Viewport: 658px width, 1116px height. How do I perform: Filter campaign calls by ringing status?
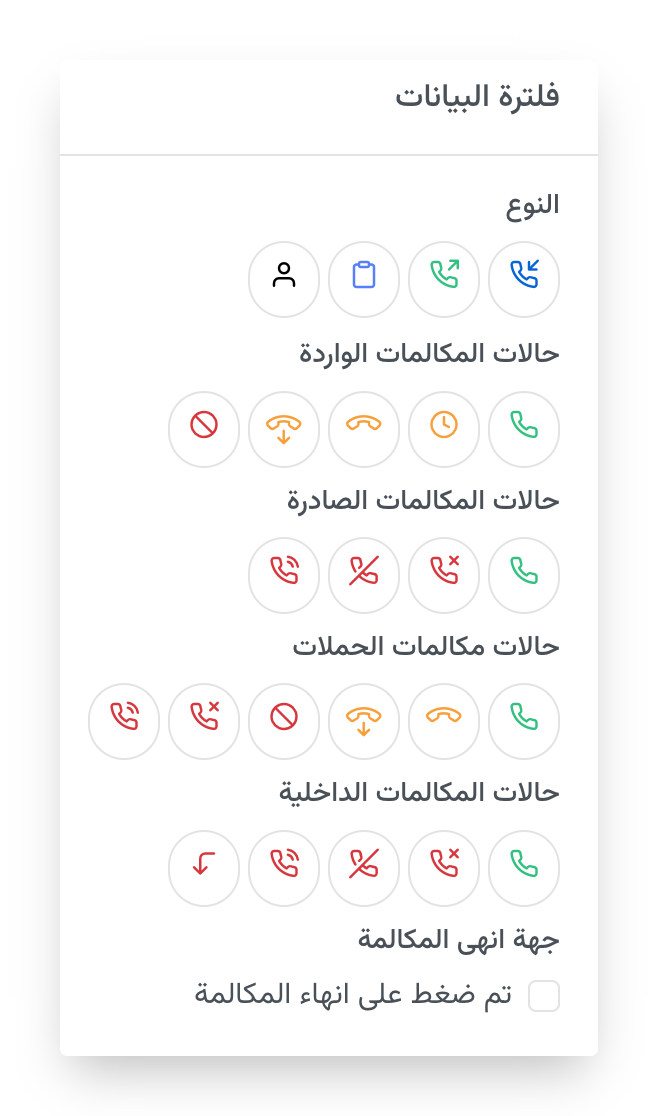click(124, 722)
